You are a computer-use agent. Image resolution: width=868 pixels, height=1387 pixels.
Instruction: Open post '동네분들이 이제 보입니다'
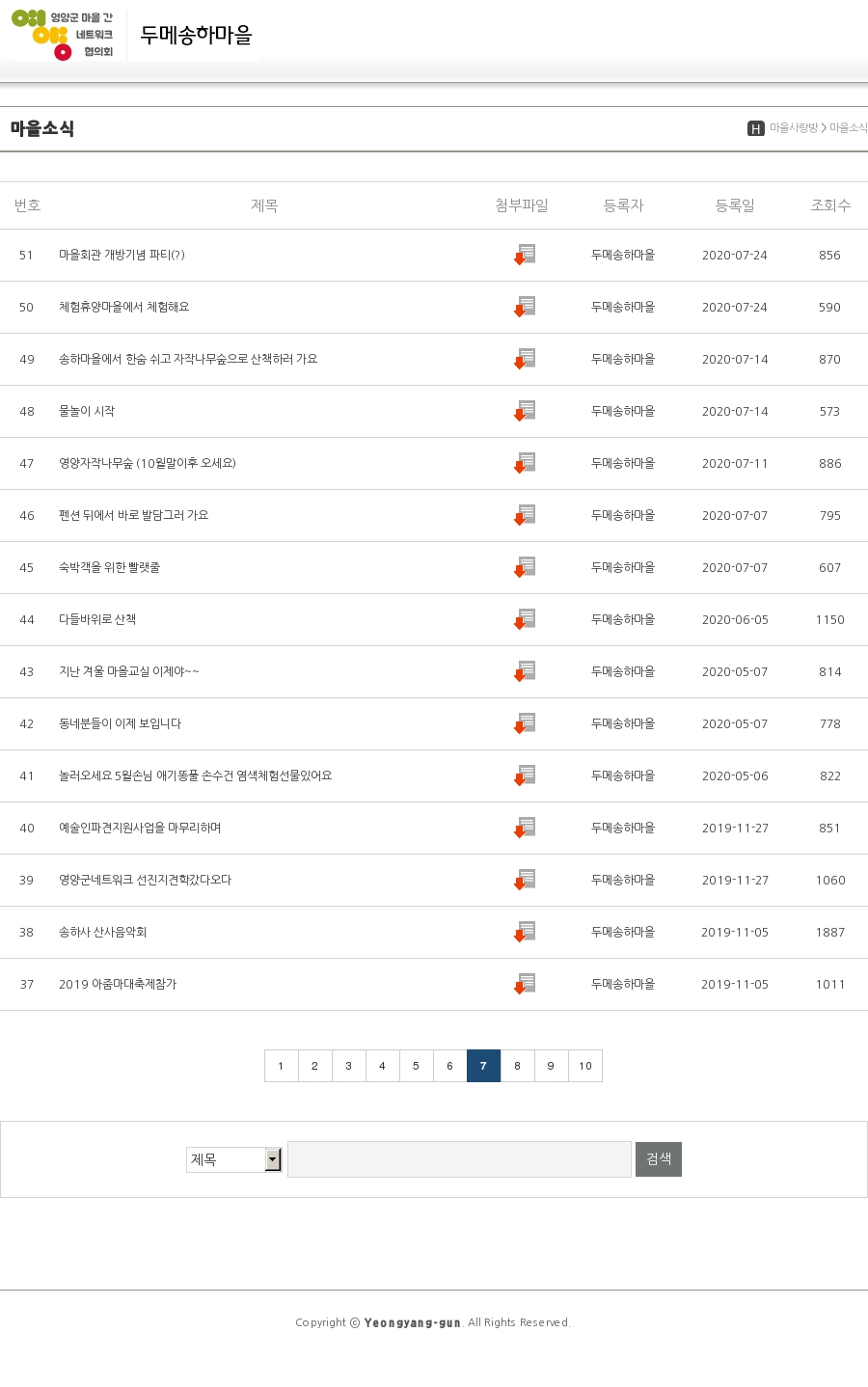(120, 723)
